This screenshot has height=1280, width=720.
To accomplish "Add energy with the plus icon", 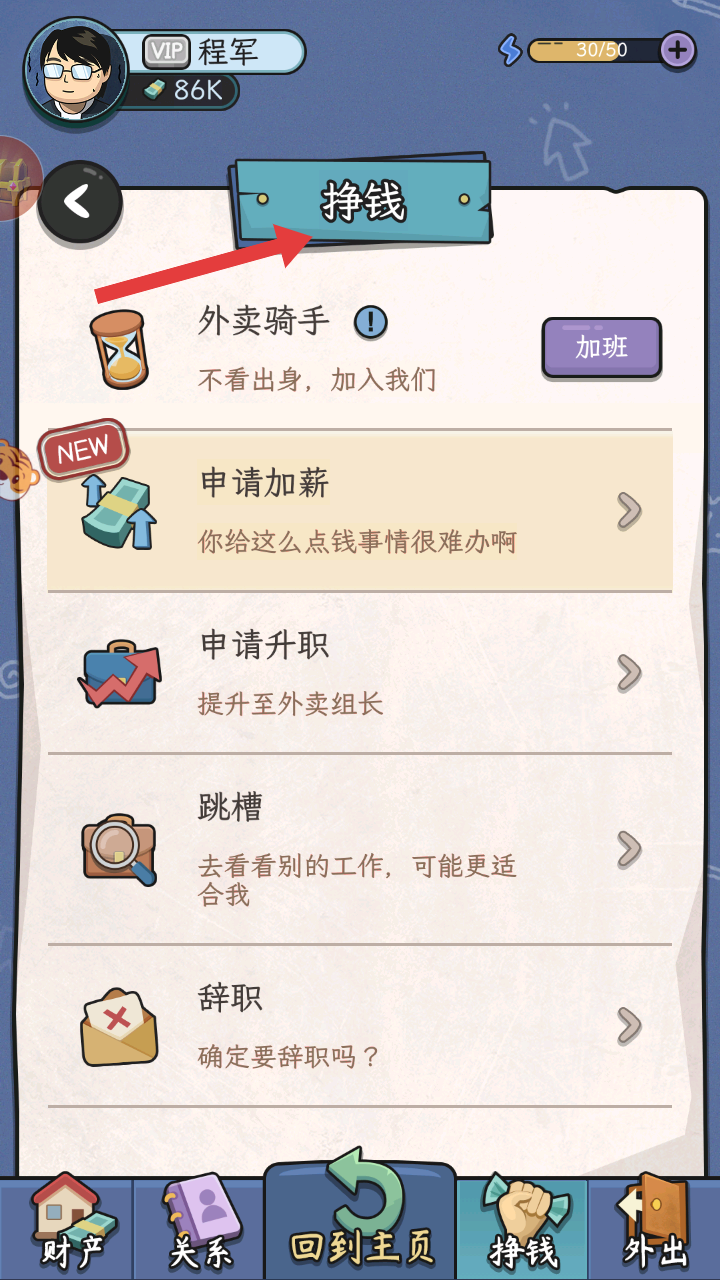I will pyautogui.click(x=677, y=49).
